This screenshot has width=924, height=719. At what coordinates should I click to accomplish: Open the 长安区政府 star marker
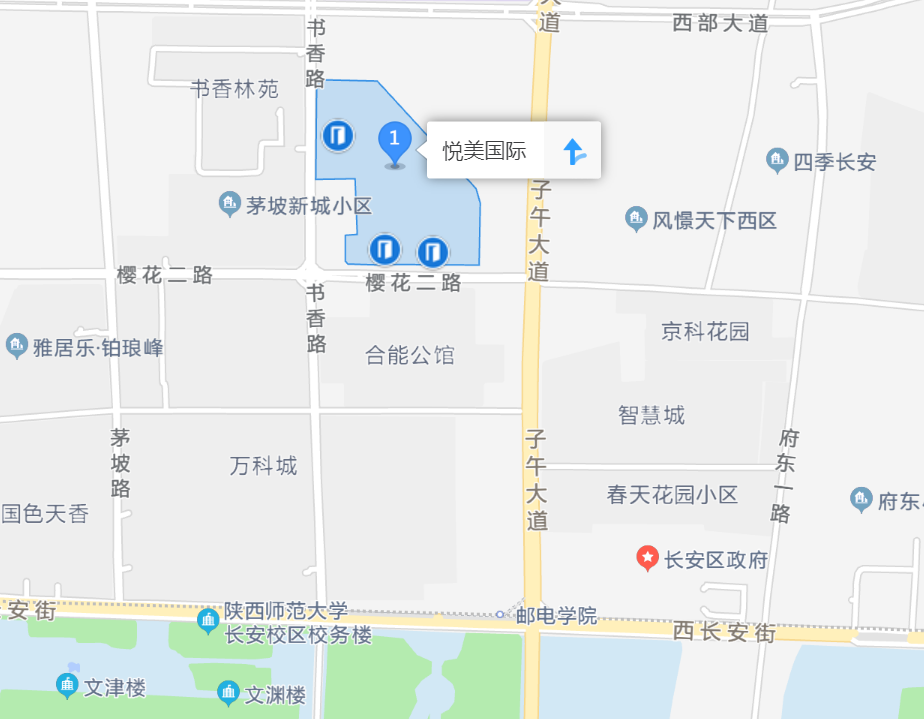pyautogui.click(x=648, y=557)
